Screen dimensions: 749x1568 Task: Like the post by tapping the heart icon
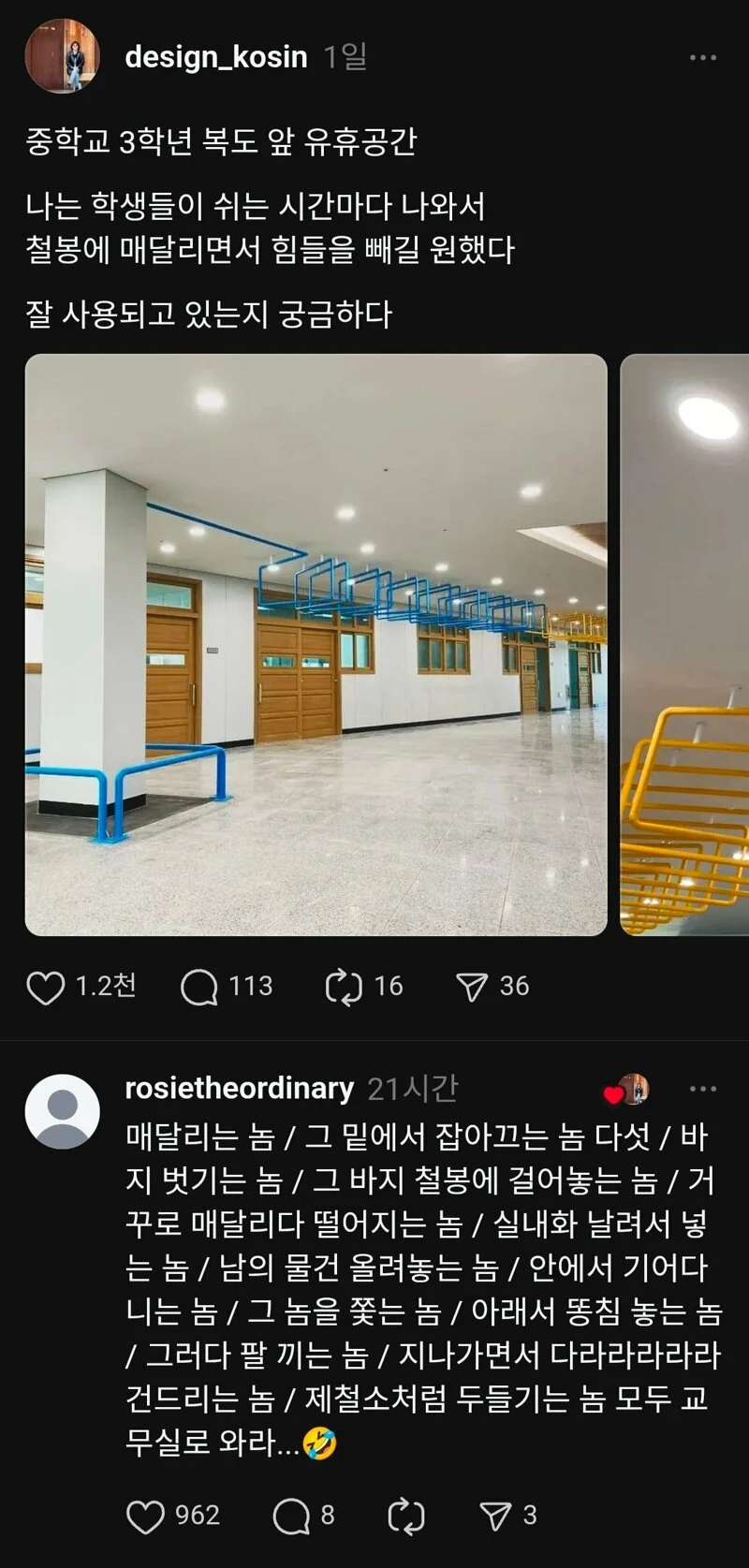45,985
